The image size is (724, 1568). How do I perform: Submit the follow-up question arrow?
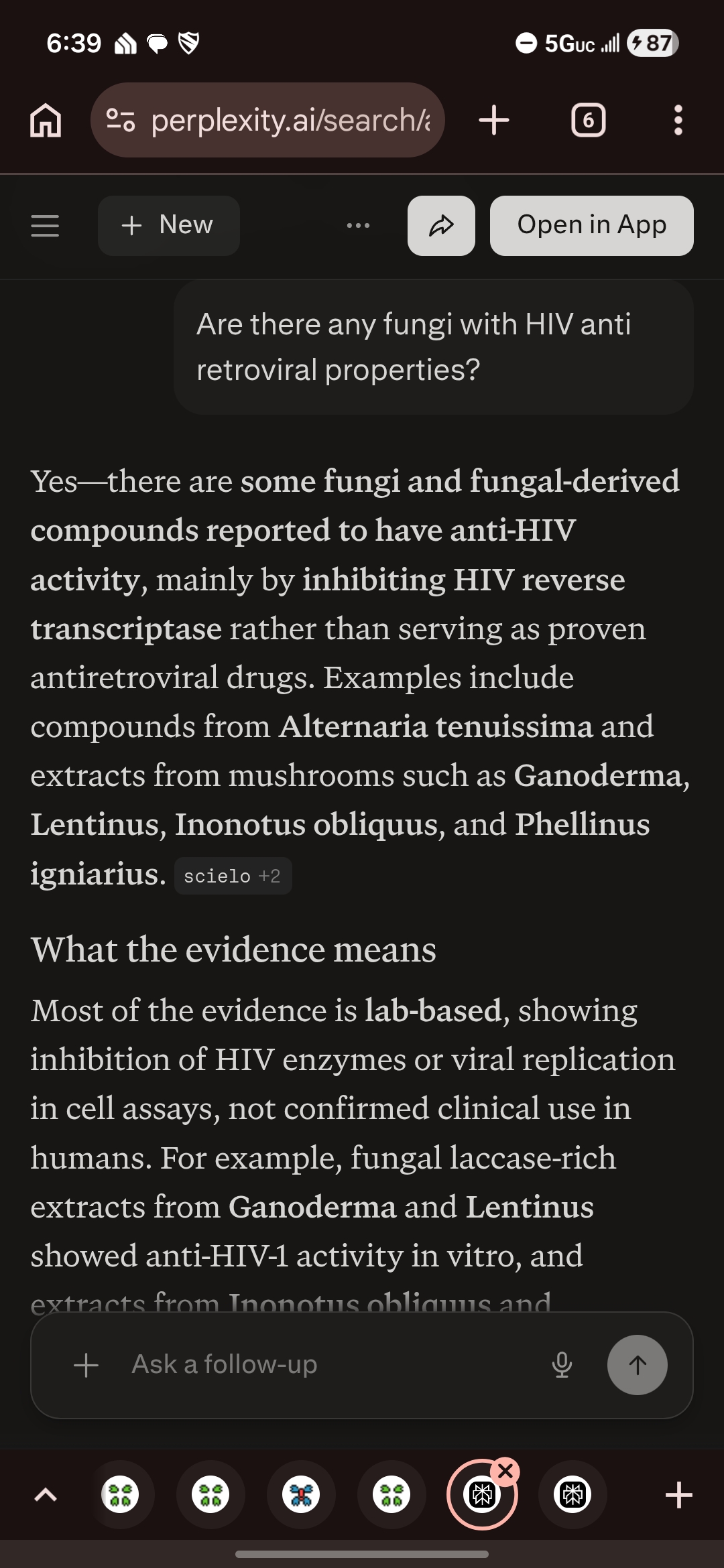point(637,1364)
